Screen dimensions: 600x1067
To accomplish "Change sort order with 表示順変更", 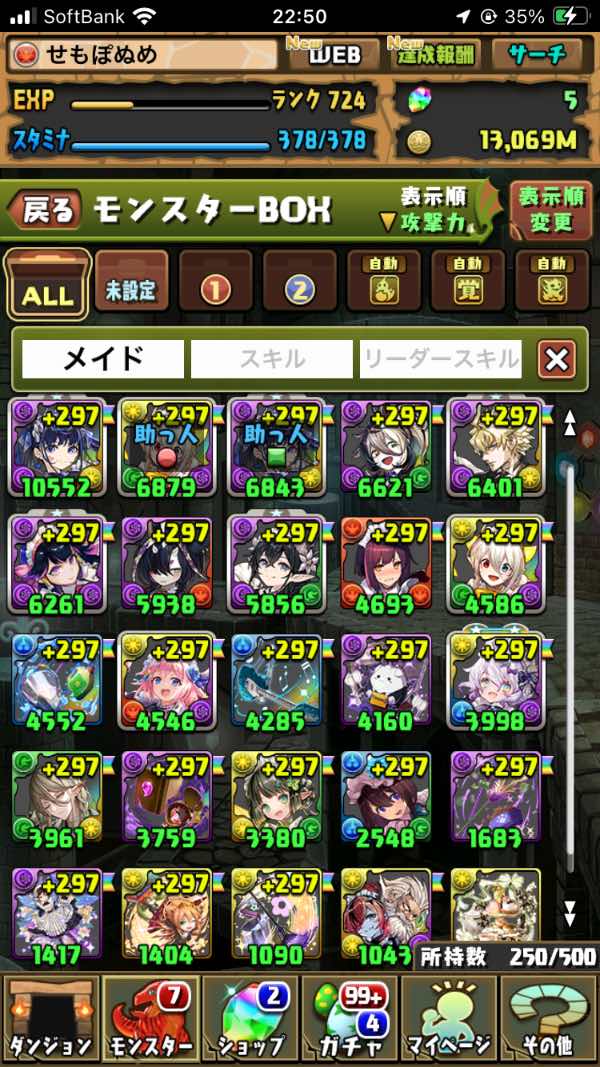I will pos(552,209).
